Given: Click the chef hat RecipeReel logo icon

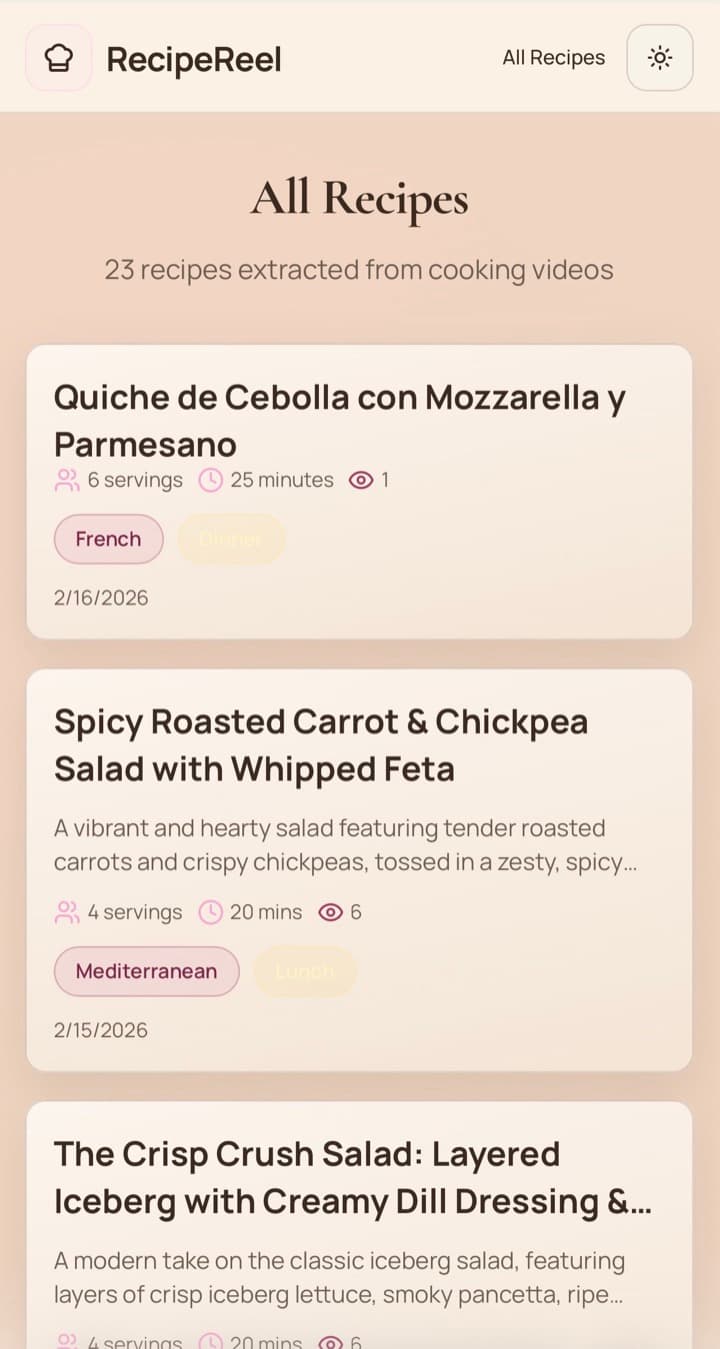Looking at the screenshot, I should (x=58, y=58).
